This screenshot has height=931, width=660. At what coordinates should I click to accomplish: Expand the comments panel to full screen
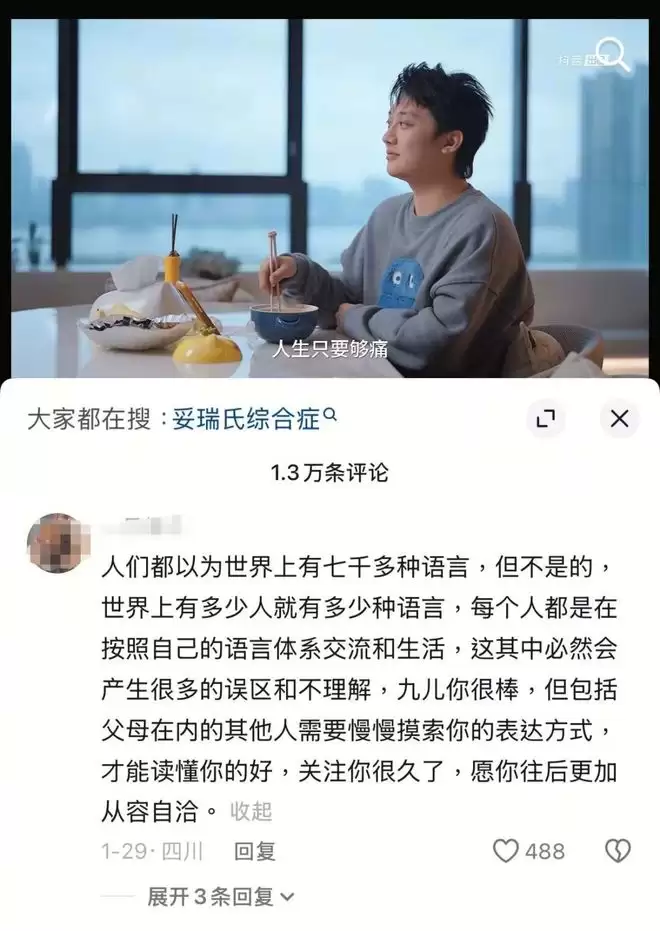click(545, 419)
